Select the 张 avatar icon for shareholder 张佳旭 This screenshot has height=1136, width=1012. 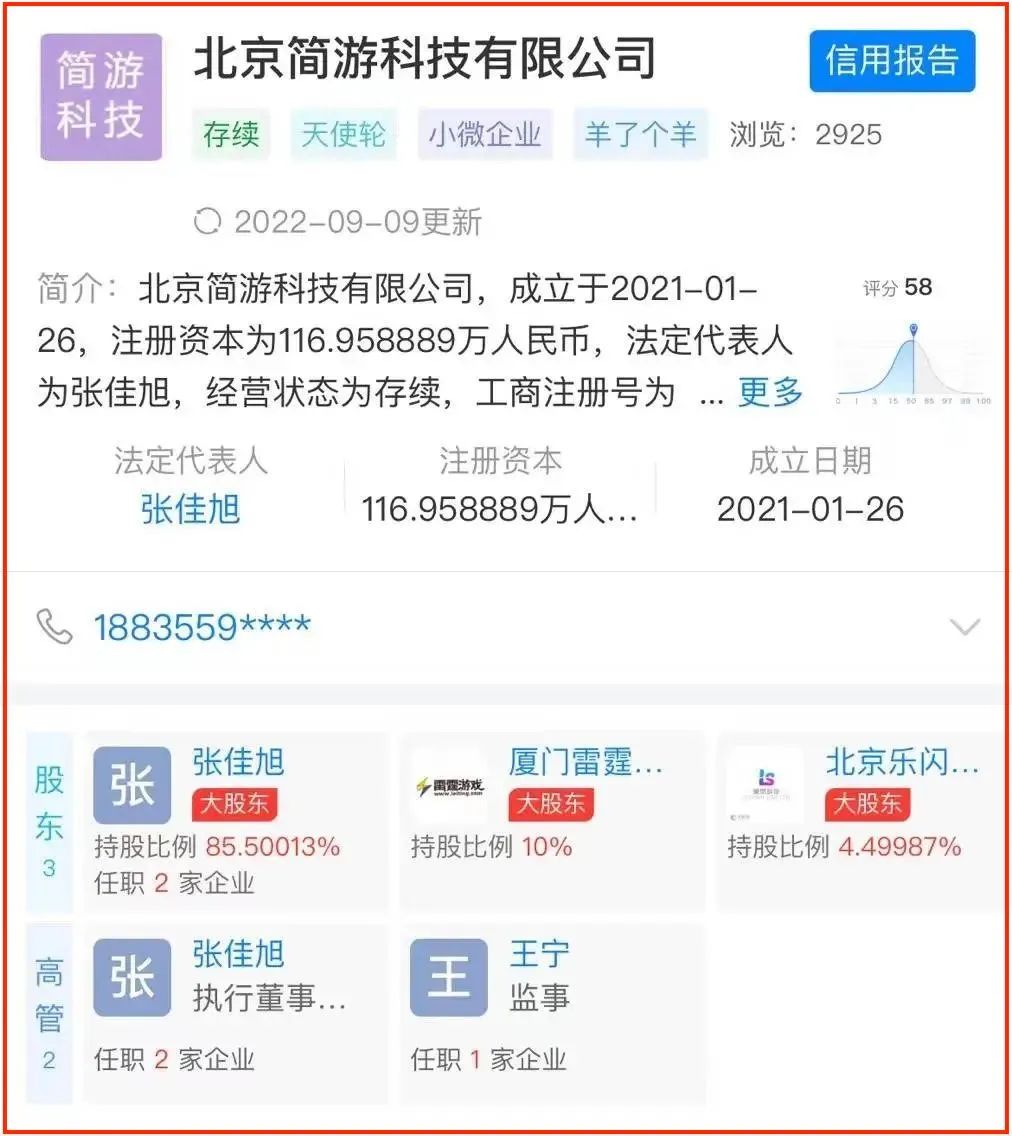click(131, 785)
